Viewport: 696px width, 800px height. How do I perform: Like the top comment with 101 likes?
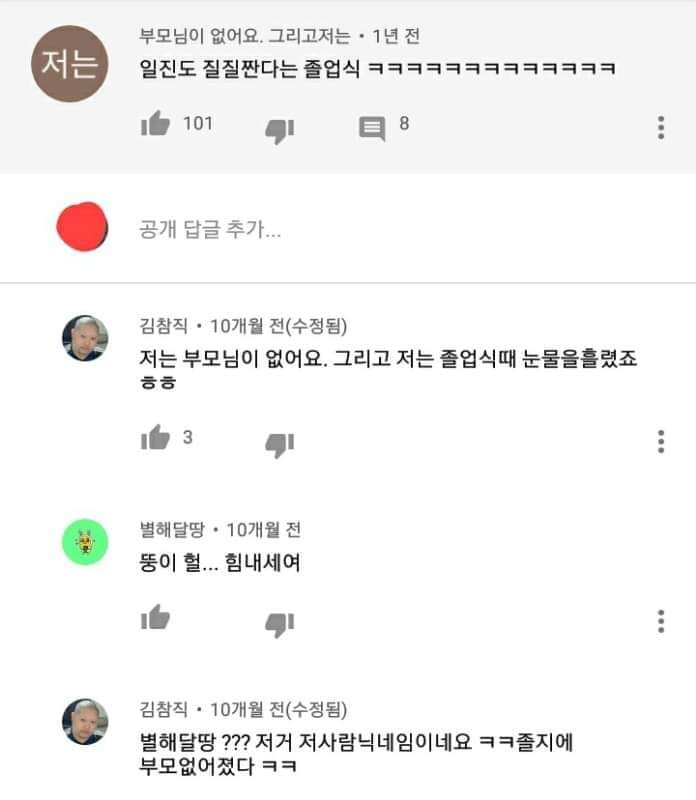155,125
